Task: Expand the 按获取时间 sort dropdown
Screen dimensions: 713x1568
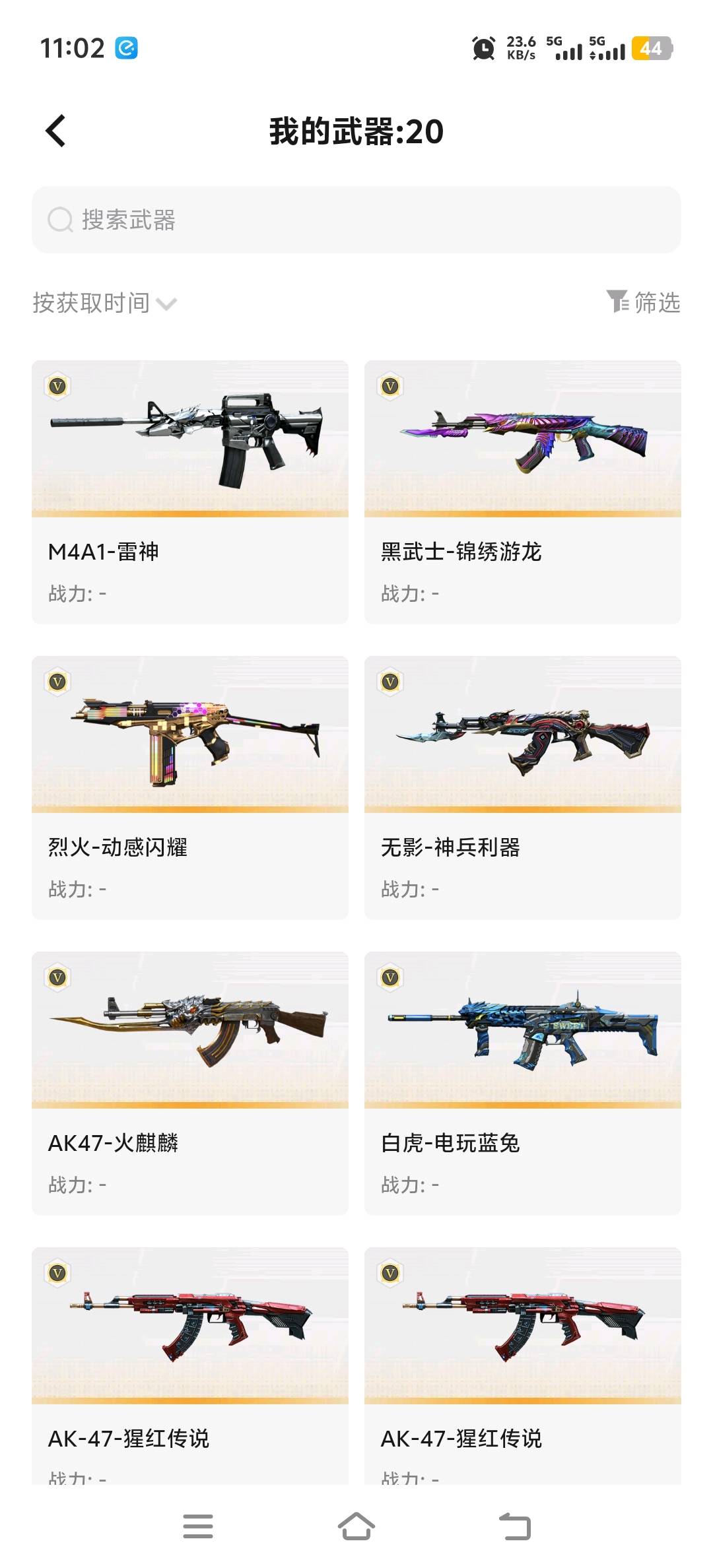Action: point(105,303)
